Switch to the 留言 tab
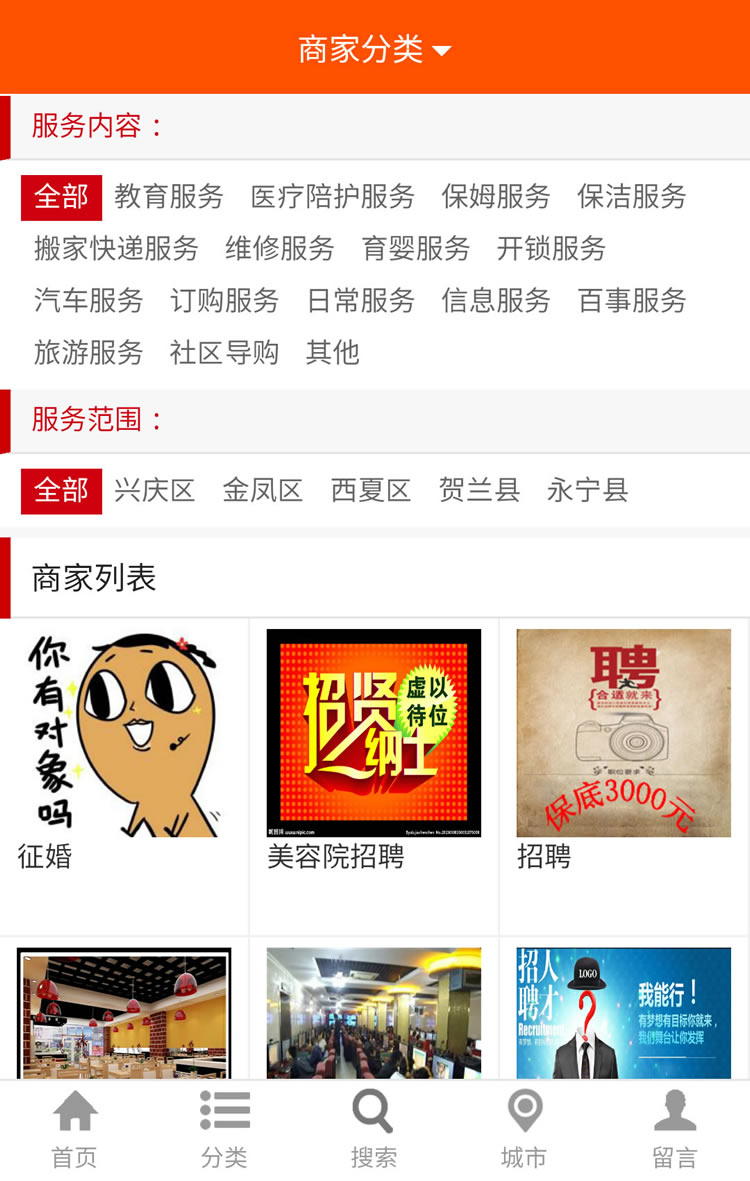The width and height of the screenshot is (750, 1181). pos(675,1130)
